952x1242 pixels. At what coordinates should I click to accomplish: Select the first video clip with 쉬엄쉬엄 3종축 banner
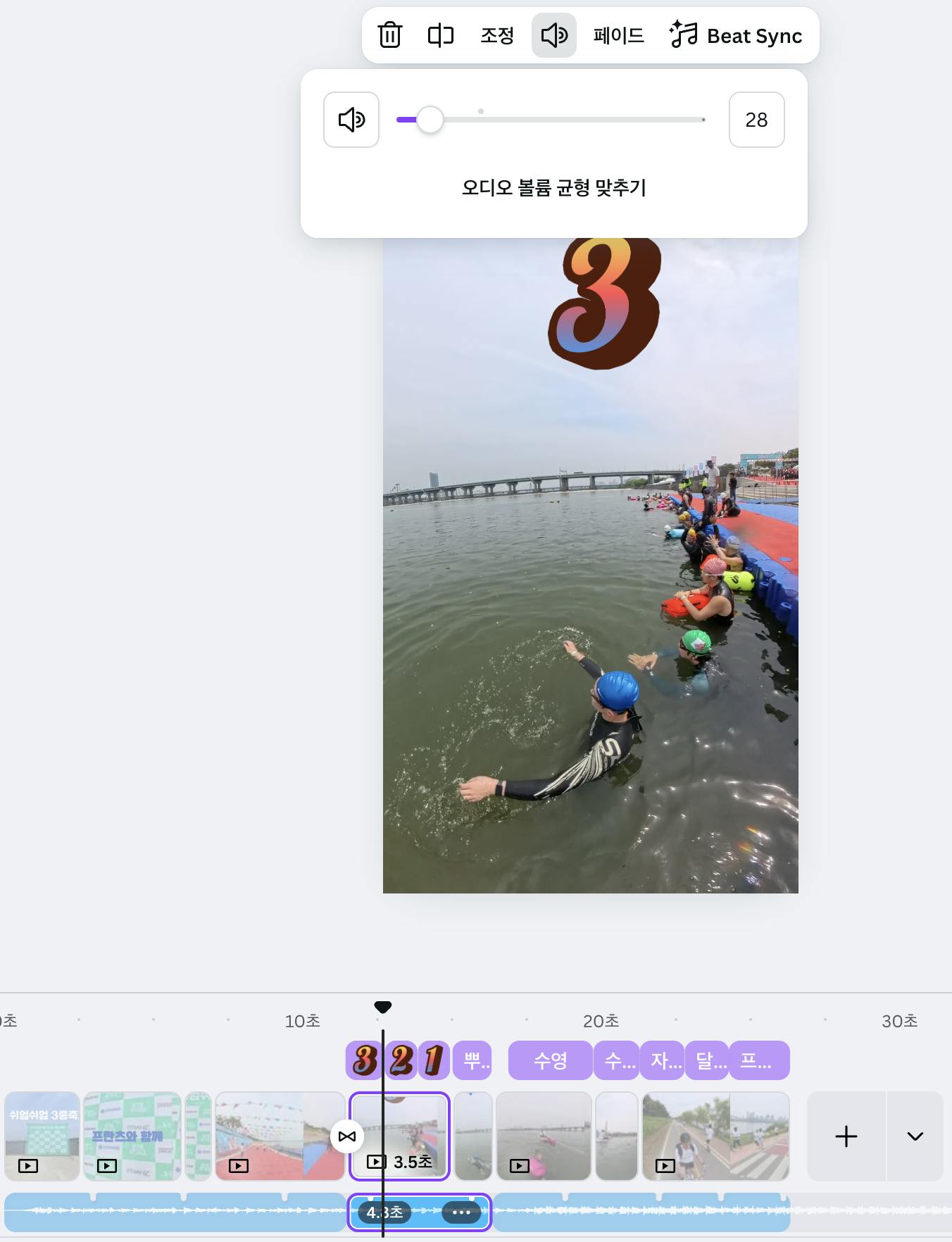[x=42, y=1135]
